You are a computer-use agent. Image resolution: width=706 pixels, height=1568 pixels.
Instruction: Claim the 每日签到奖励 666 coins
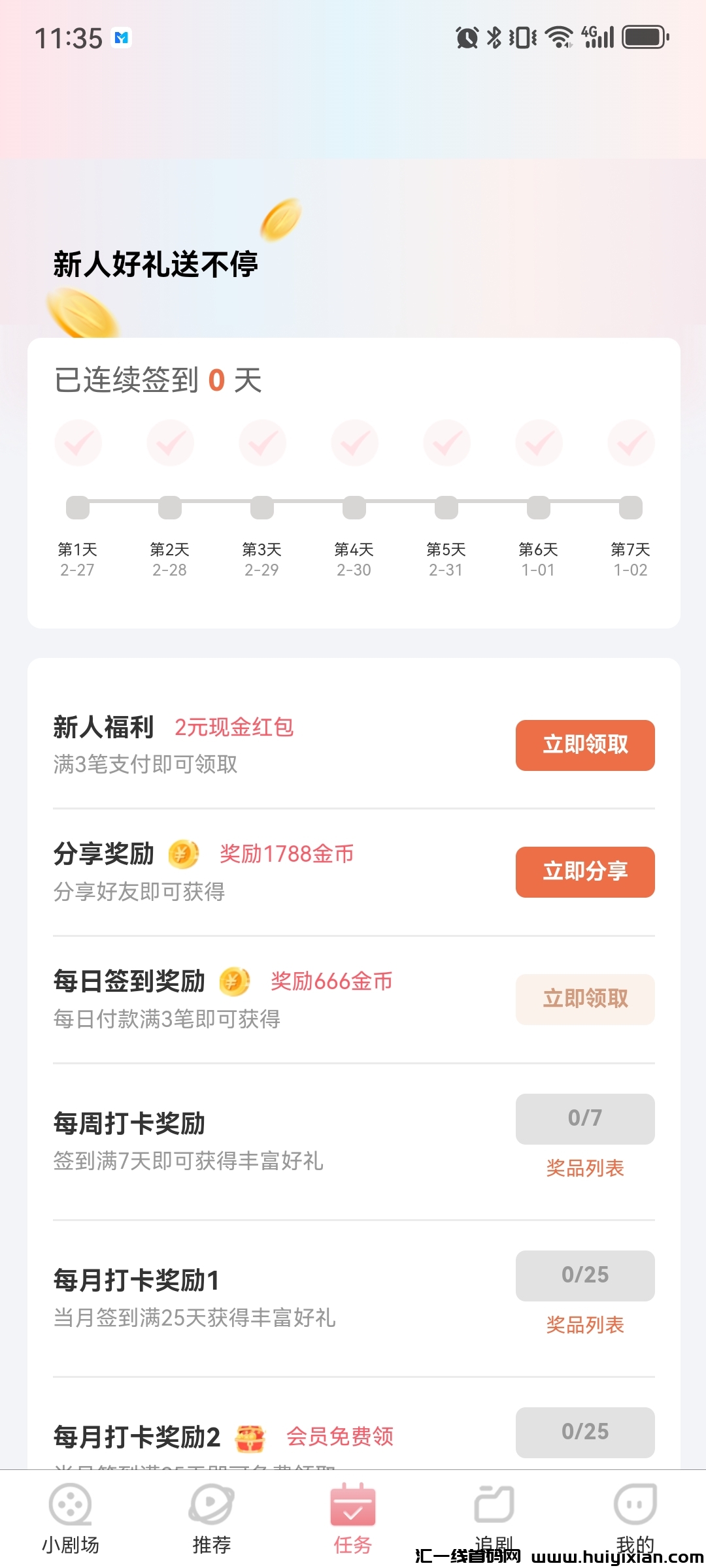tap(585, 999)
